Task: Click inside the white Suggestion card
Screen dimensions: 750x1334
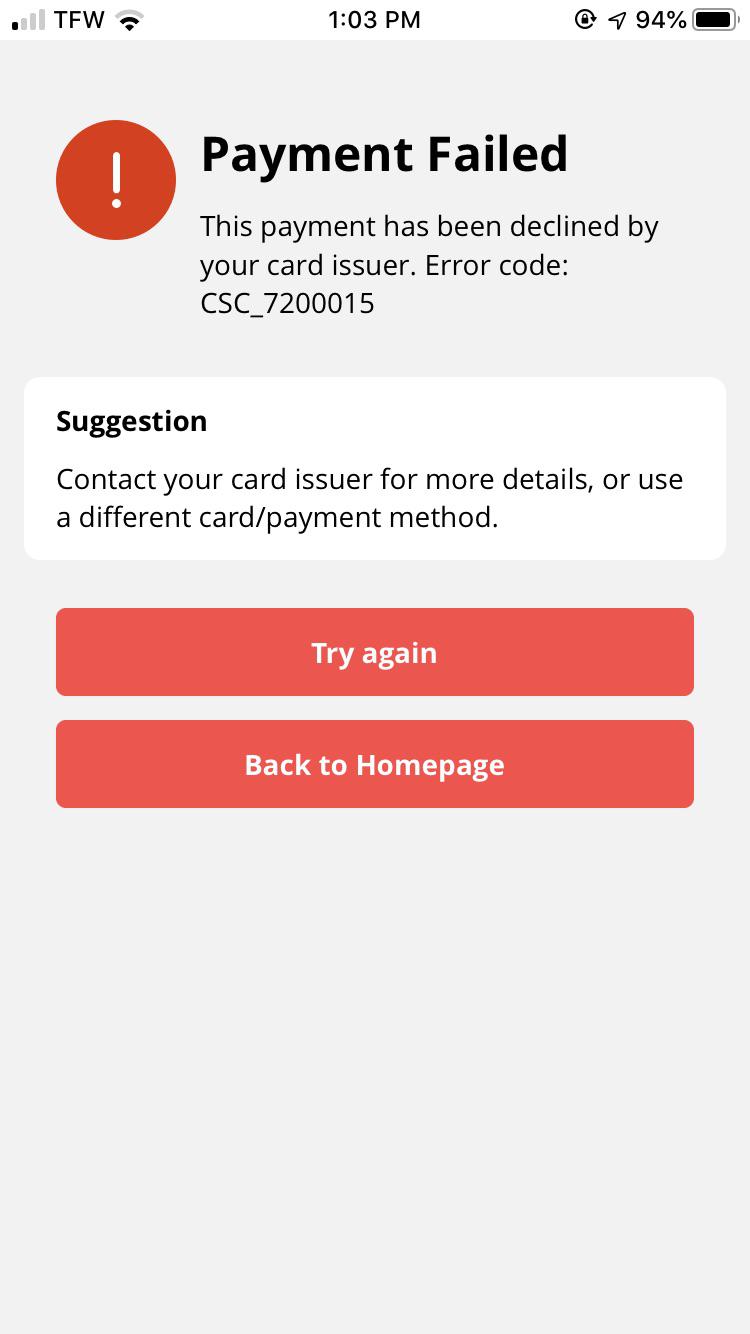Action: (375, 468)
